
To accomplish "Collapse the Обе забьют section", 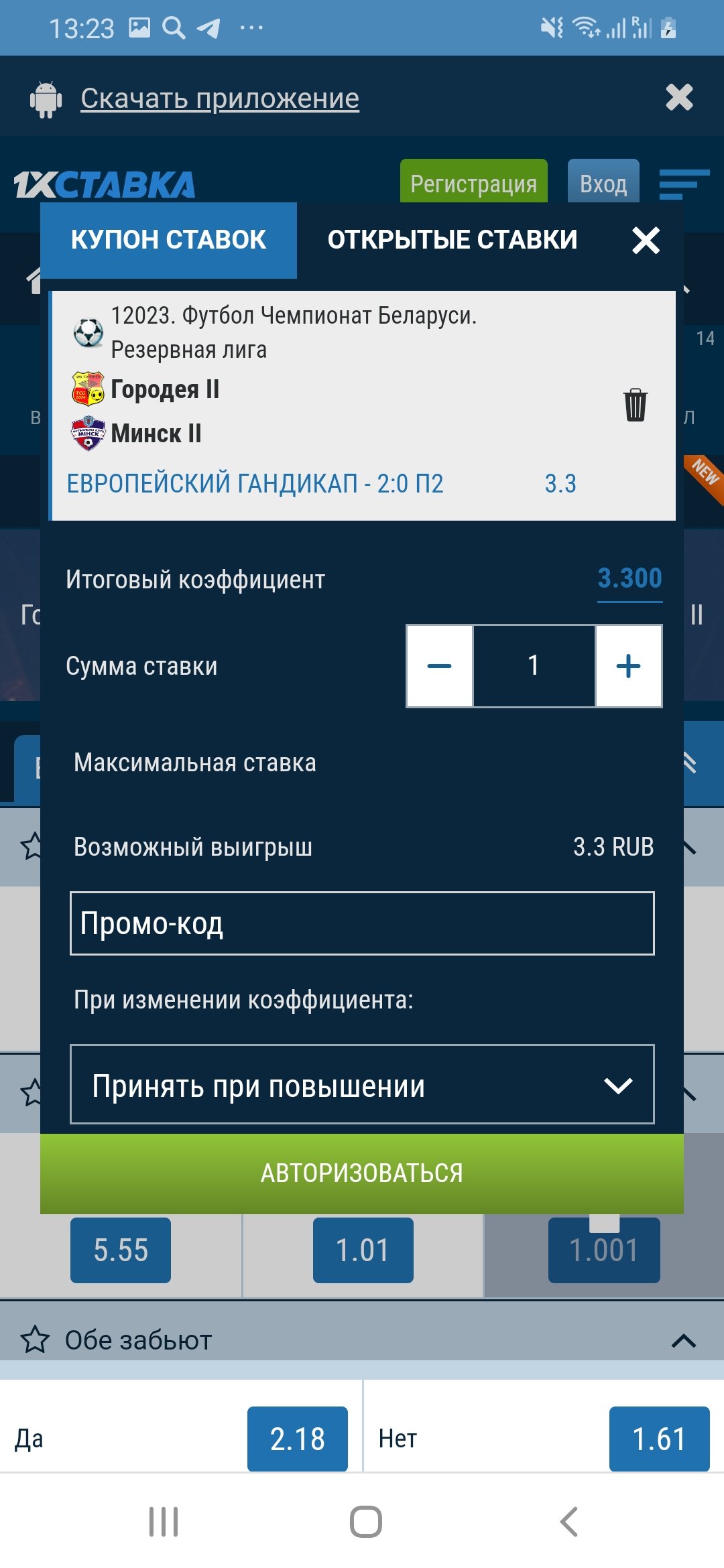I will click(x=683, y=1340).
